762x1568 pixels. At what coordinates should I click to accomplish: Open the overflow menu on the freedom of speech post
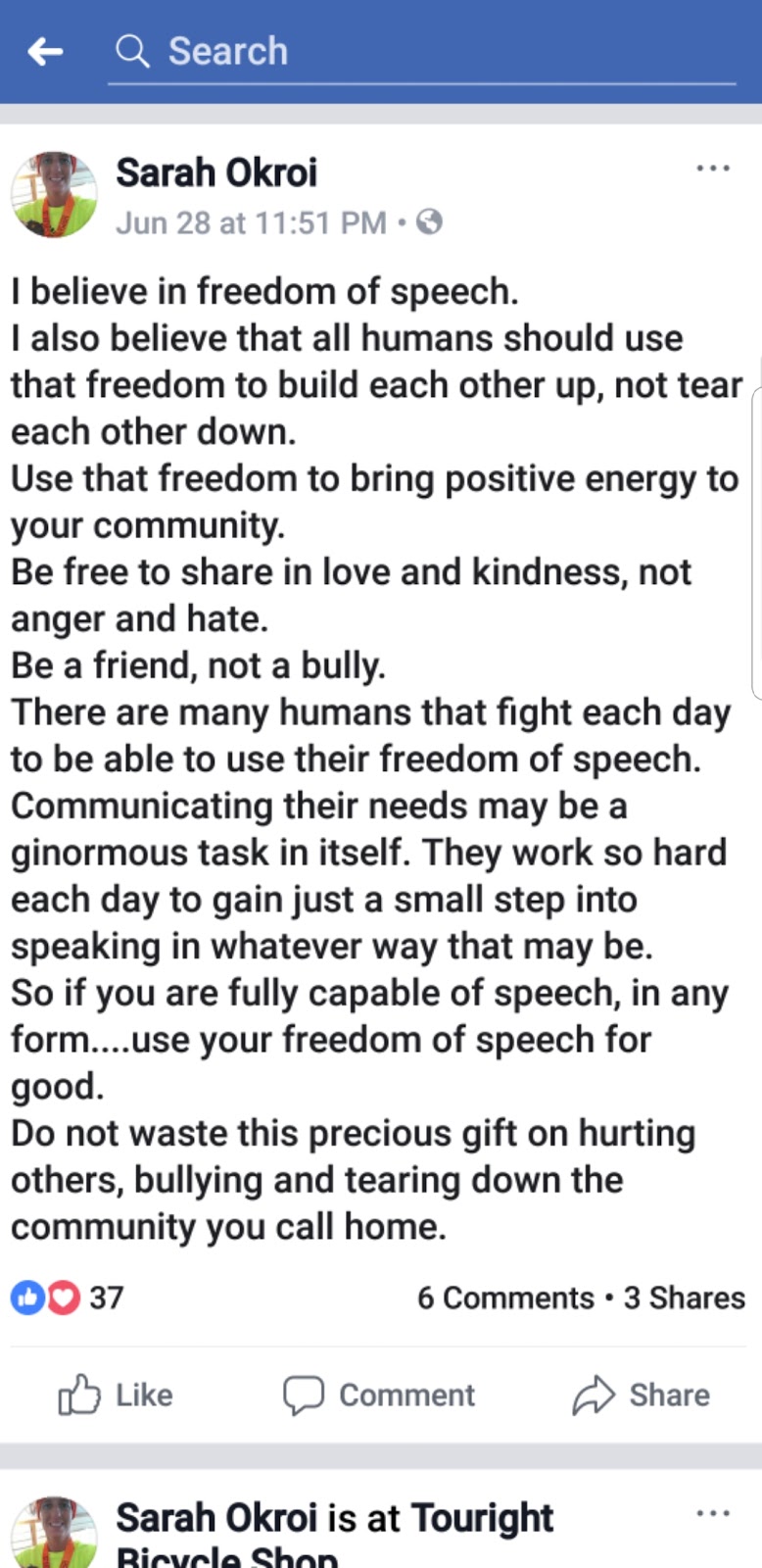tap(713, 169)
